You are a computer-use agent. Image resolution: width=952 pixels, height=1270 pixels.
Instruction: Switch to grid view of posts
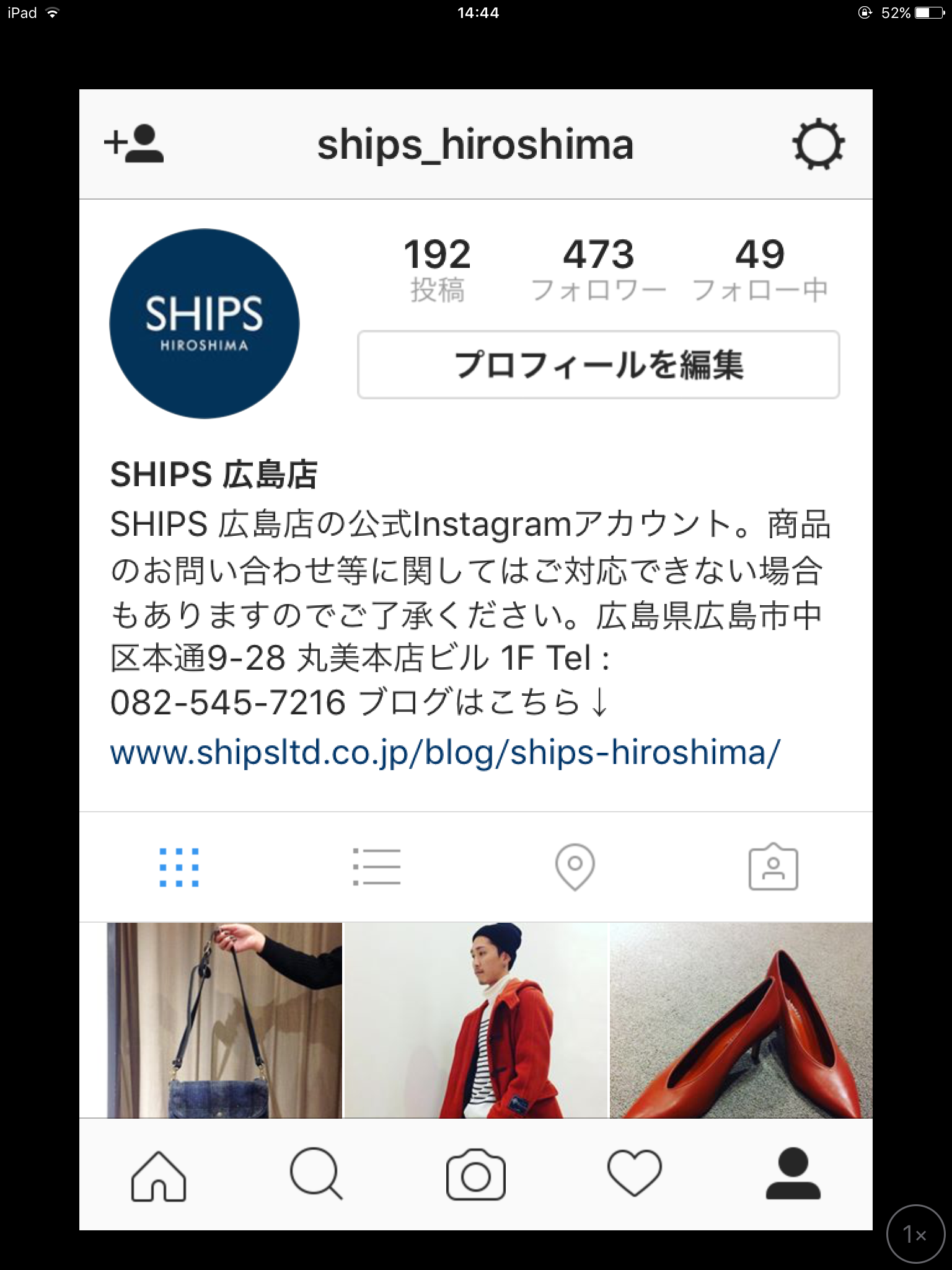pyautogui.click(x=179, y=866)
